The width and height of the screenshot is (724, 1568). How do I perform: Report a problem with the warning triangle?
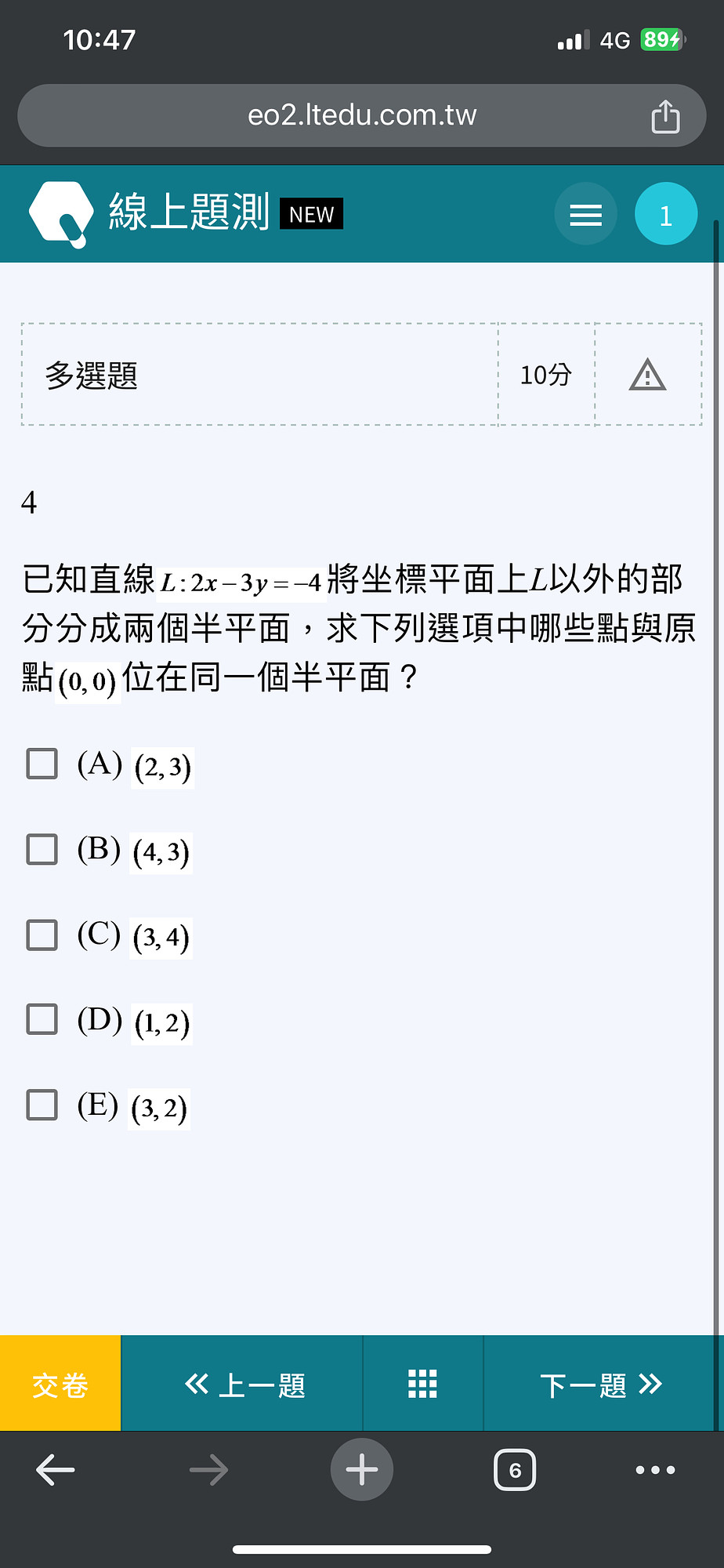click(x=647, y=375)
